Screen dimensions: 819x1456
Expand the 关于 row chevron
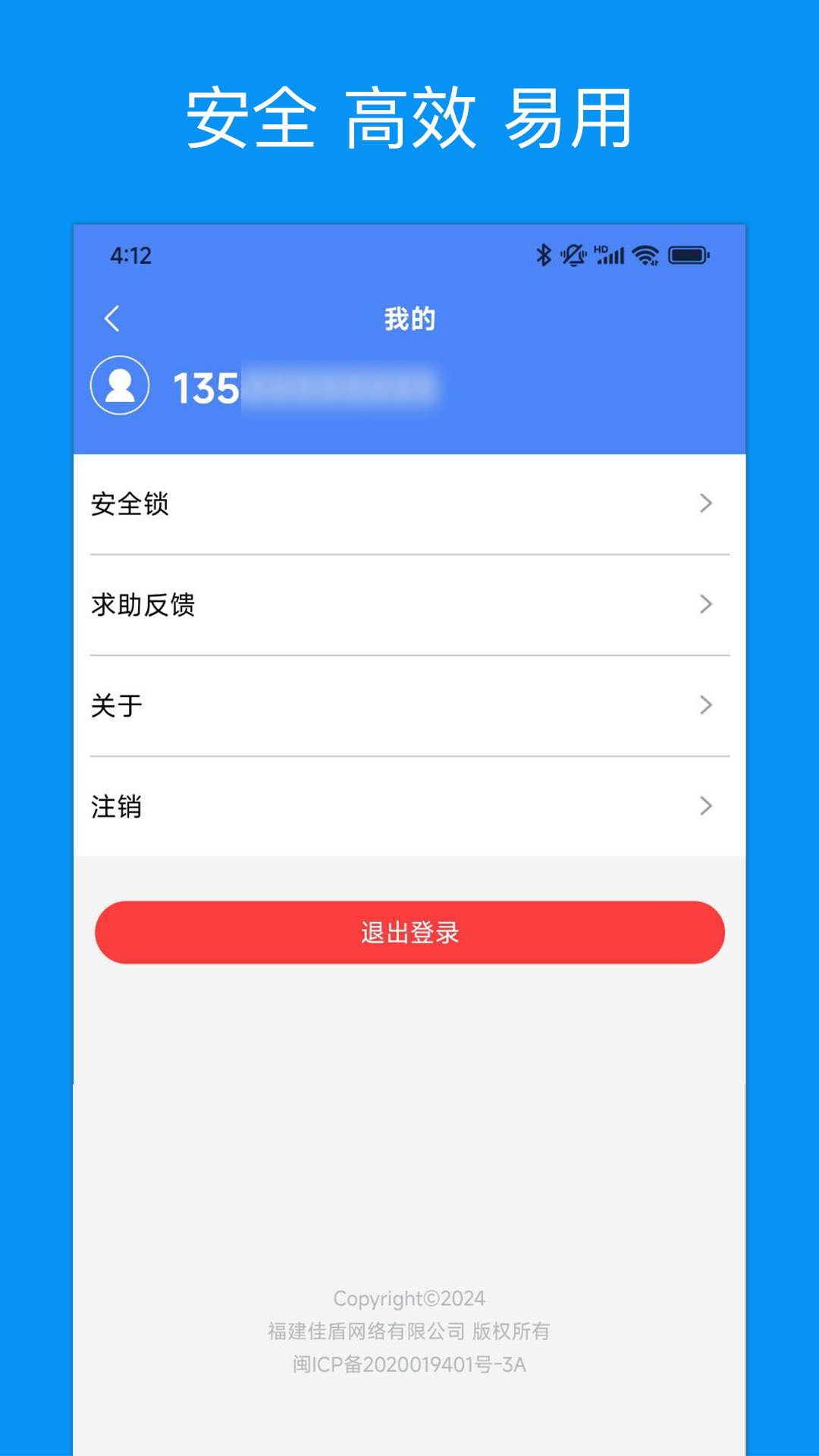[x=706, y=706]
